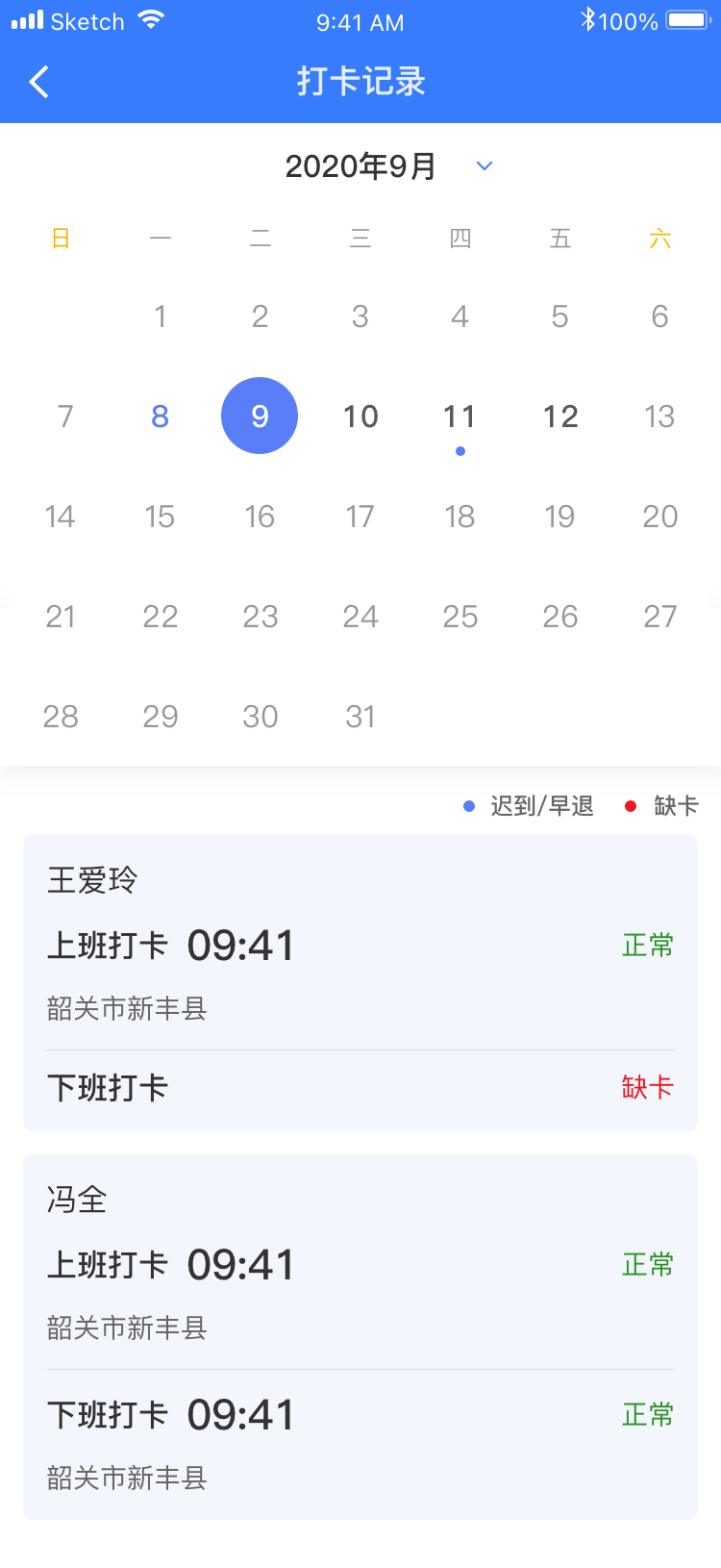Open 冯全's punch record card
721x1568 pixels.
tap(360, 1337)
